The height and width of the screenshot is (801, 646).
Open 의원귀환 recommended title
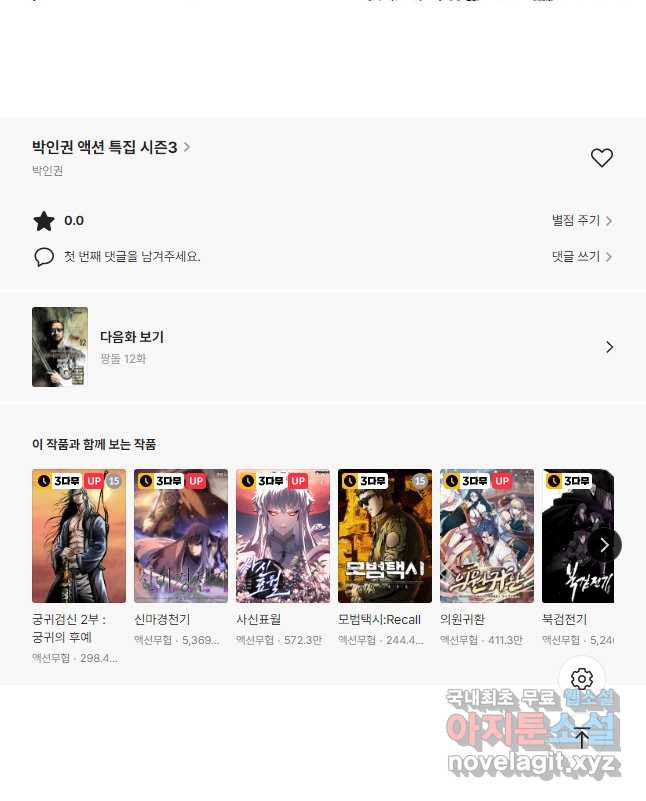[x=487, y=536]
